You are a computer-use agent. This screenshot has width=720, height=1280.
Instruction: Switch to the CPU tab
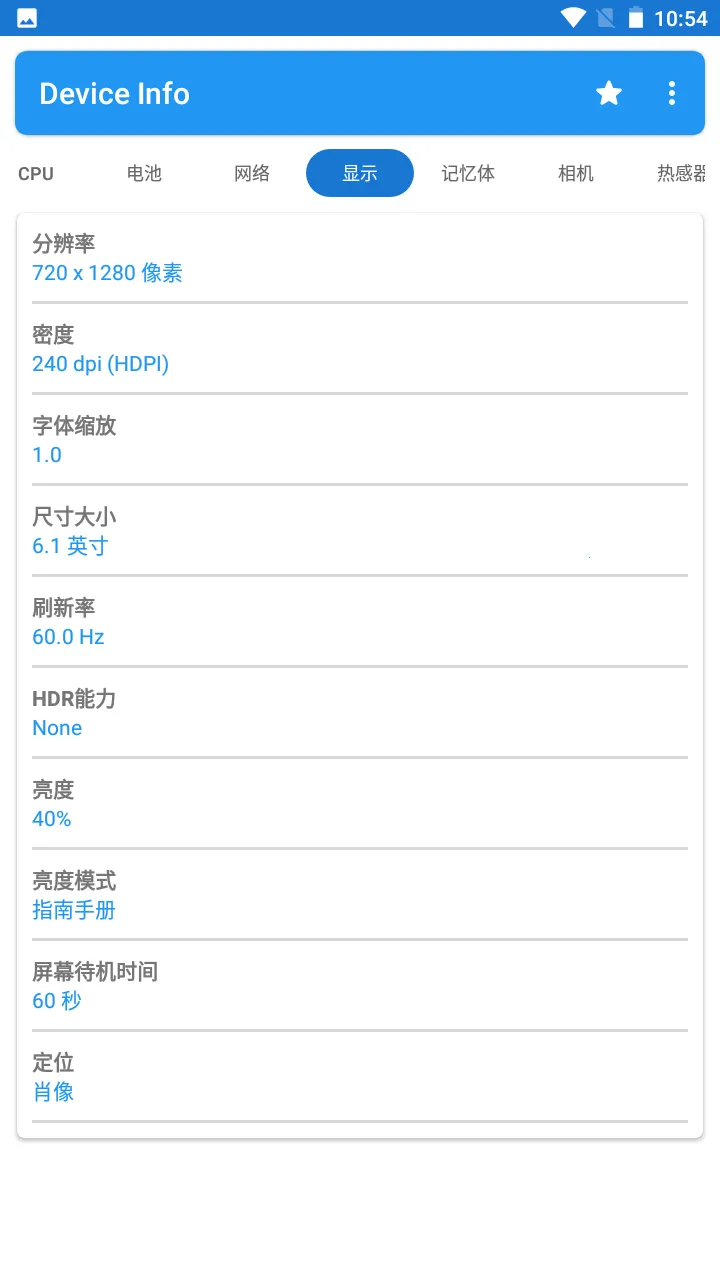point(36,173)
